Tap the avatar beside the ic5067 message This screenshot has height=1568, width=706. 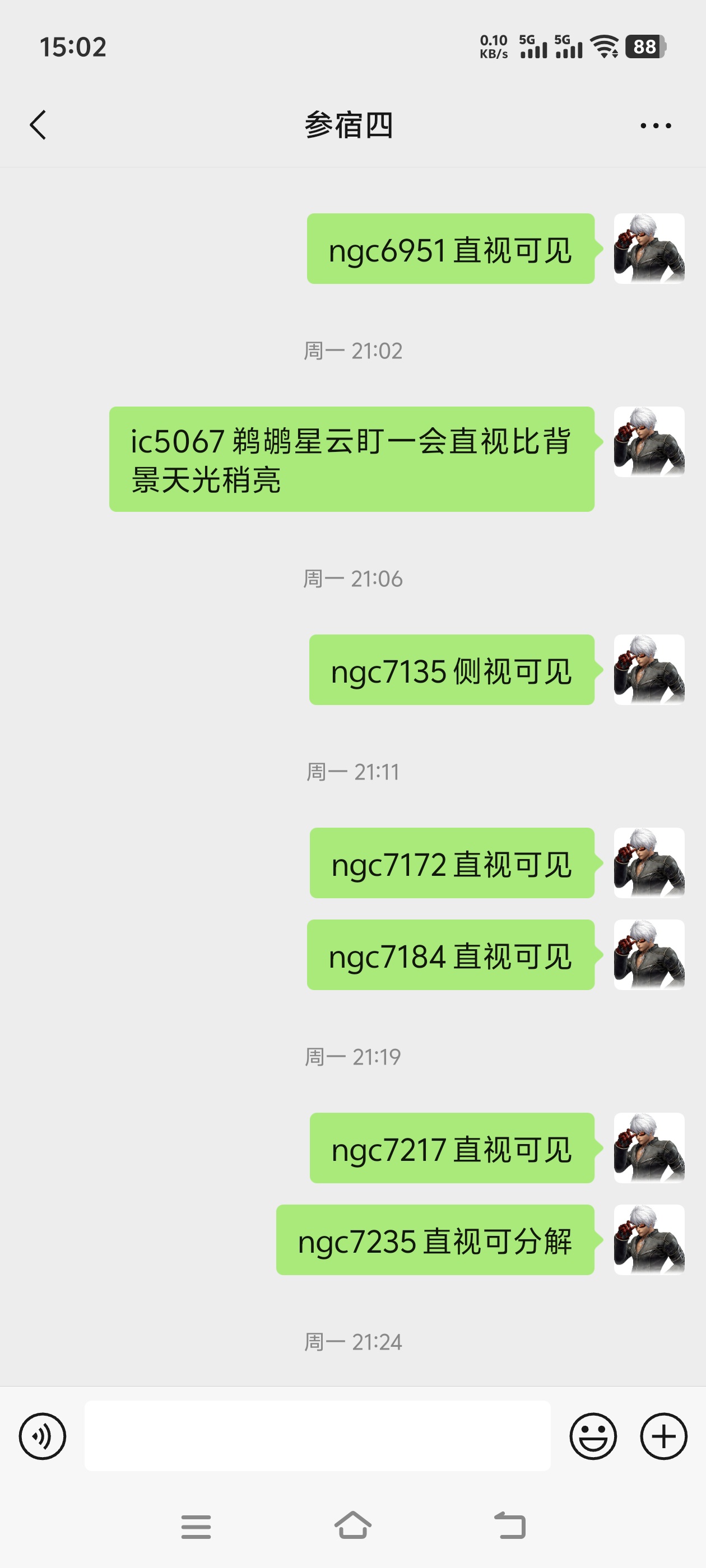pos(649,441)
